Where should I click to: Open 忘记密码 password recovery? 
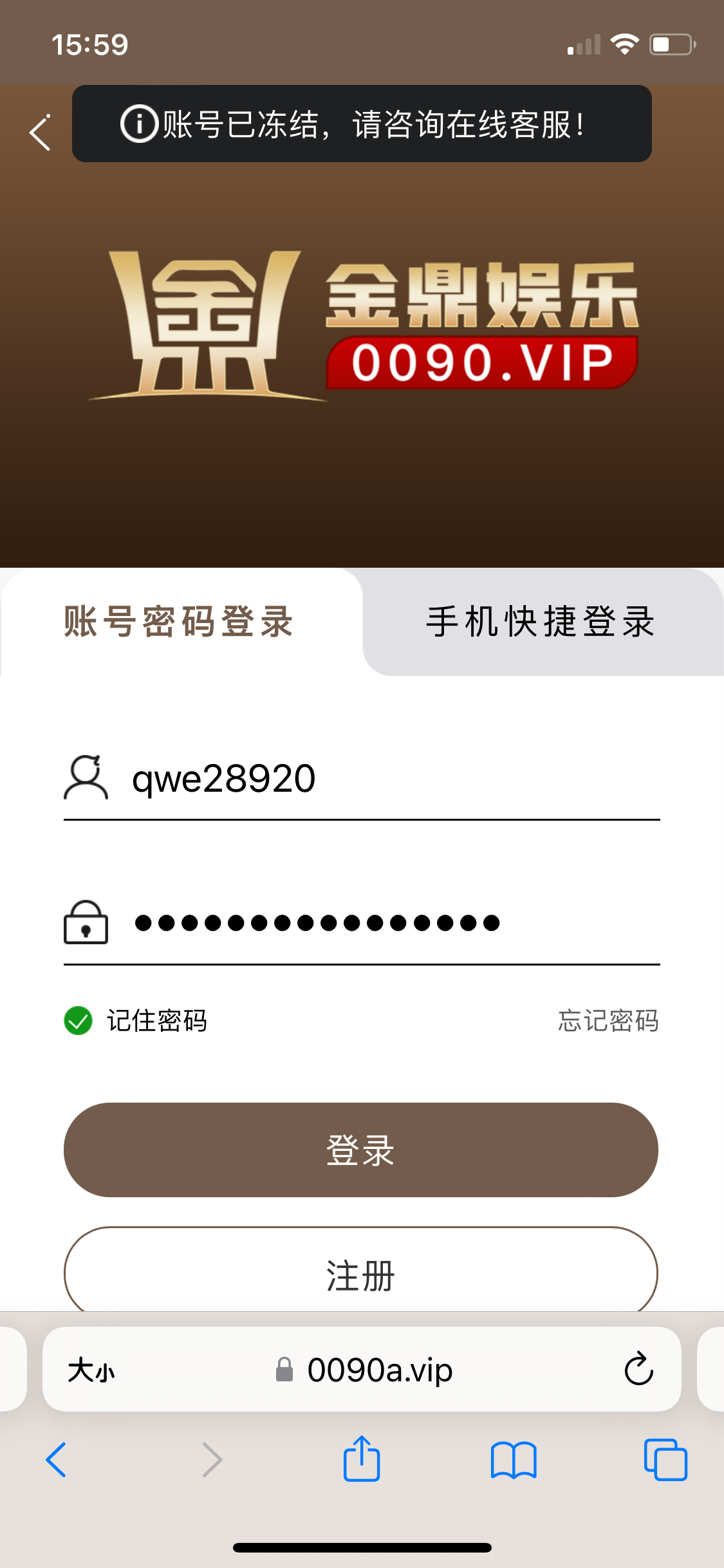click(608, 1020)
